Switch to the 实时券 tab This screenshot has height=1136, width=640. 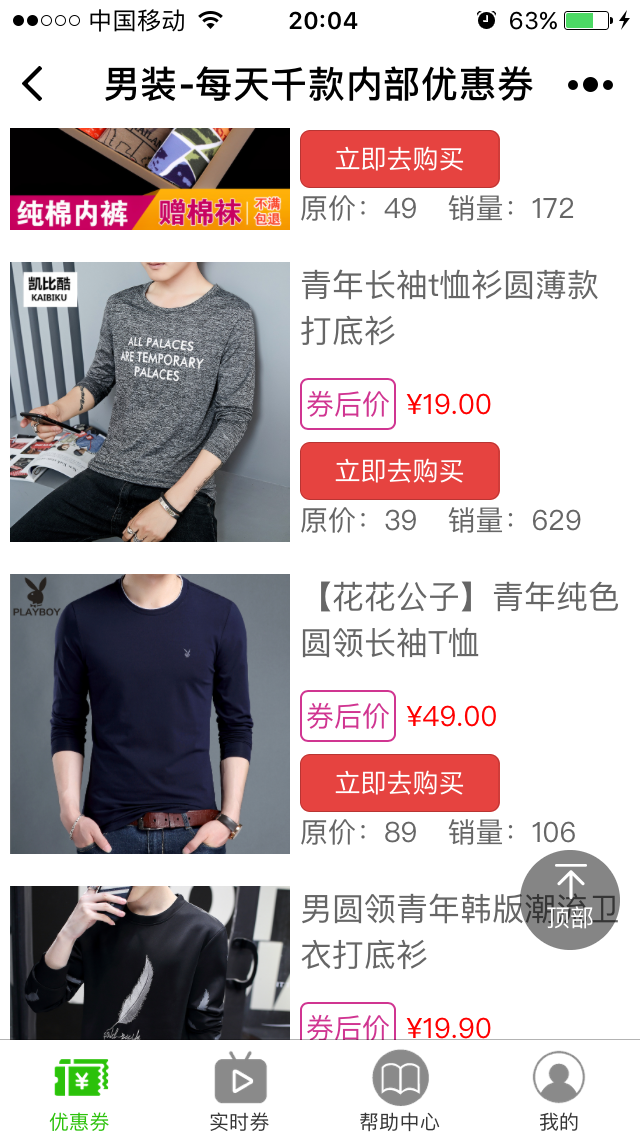[x=240, y=1090]
